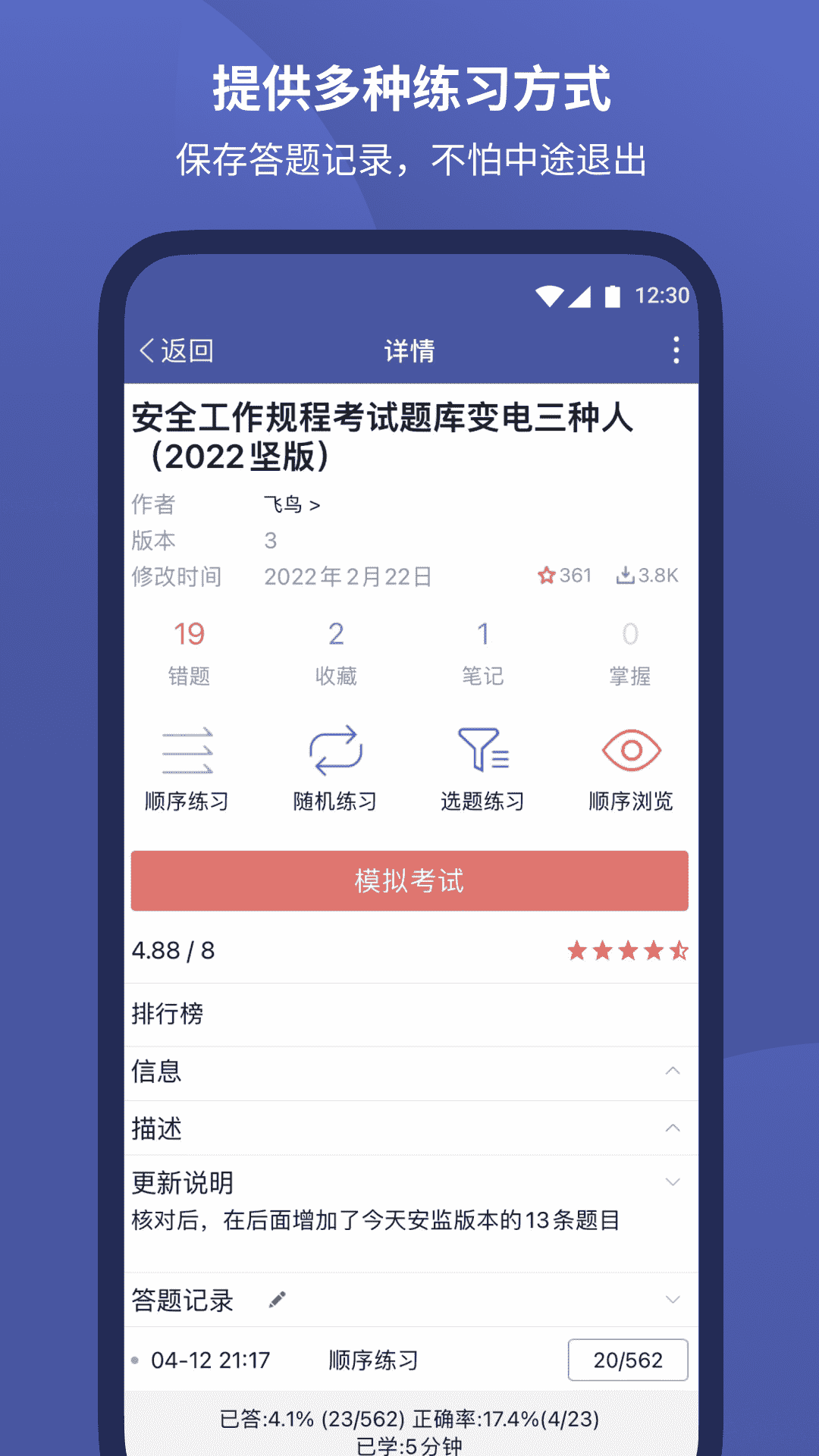Check 笔记 notes showing 1 entry
The width and height of the screenshot is (819, 1456).
tap(483, 648)
